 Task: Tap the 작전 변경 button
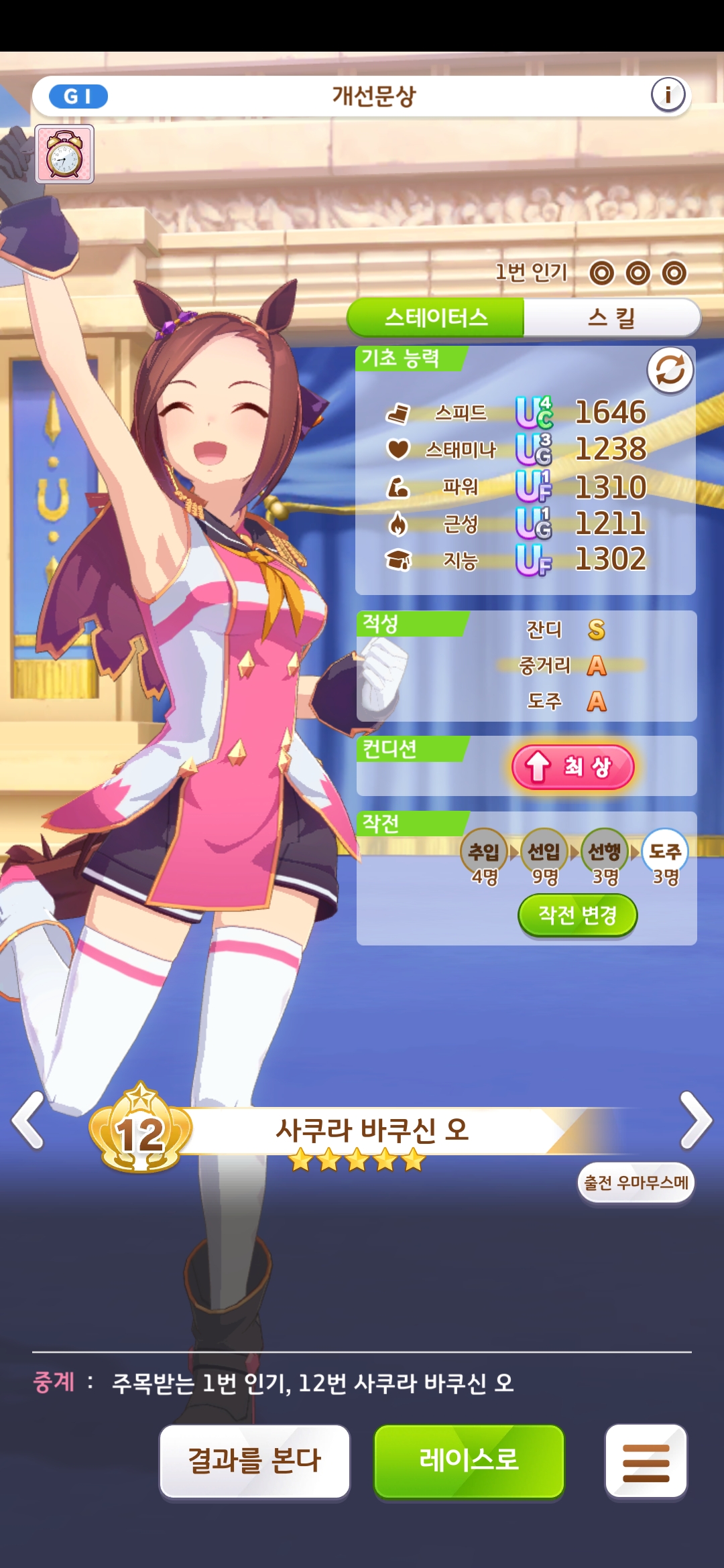coord(577,915)
